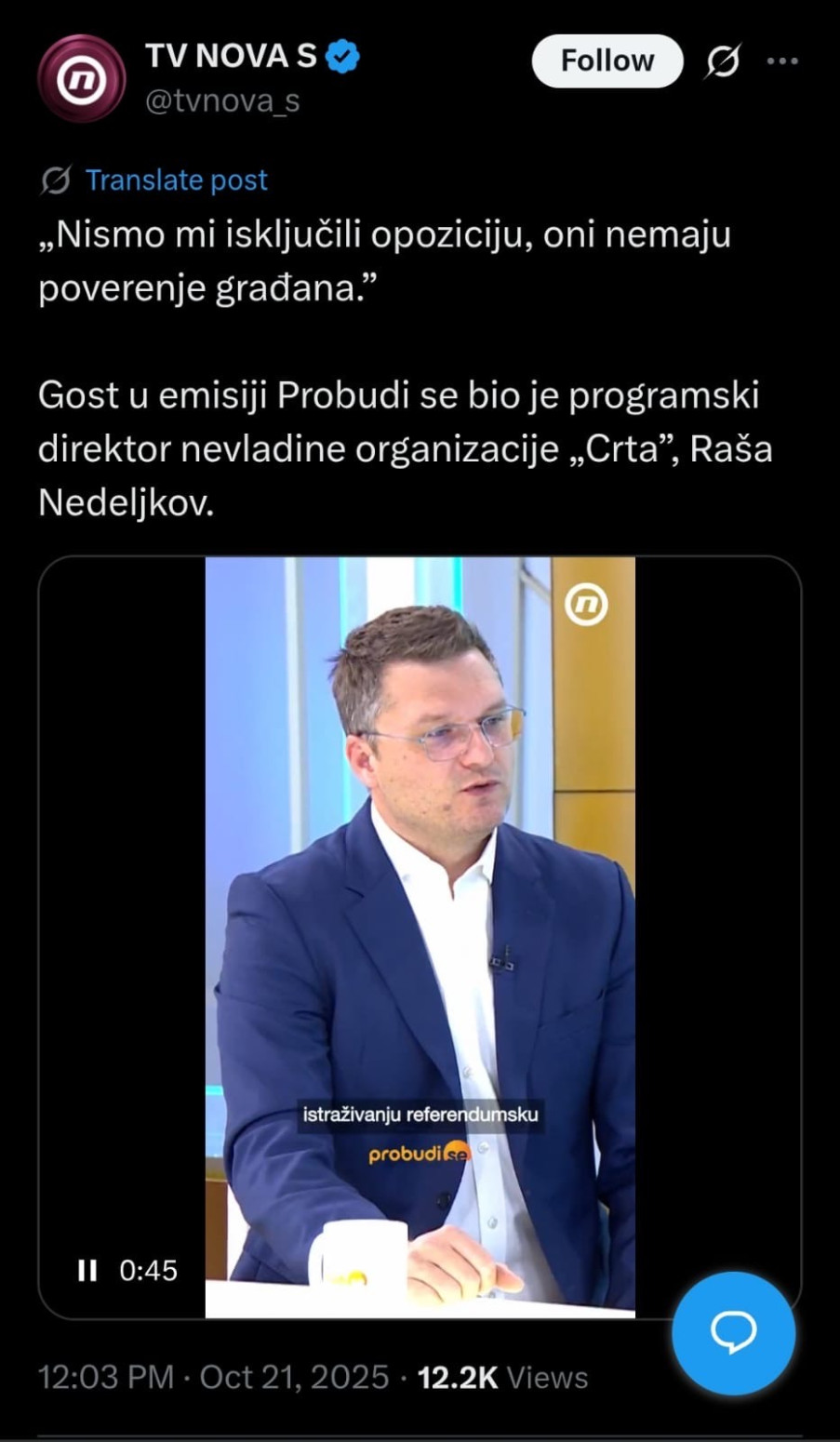The width and height of the screenshot is (840, 1442).
Task: Translate the post using Translate post link
Action: (x=176, y=180)
